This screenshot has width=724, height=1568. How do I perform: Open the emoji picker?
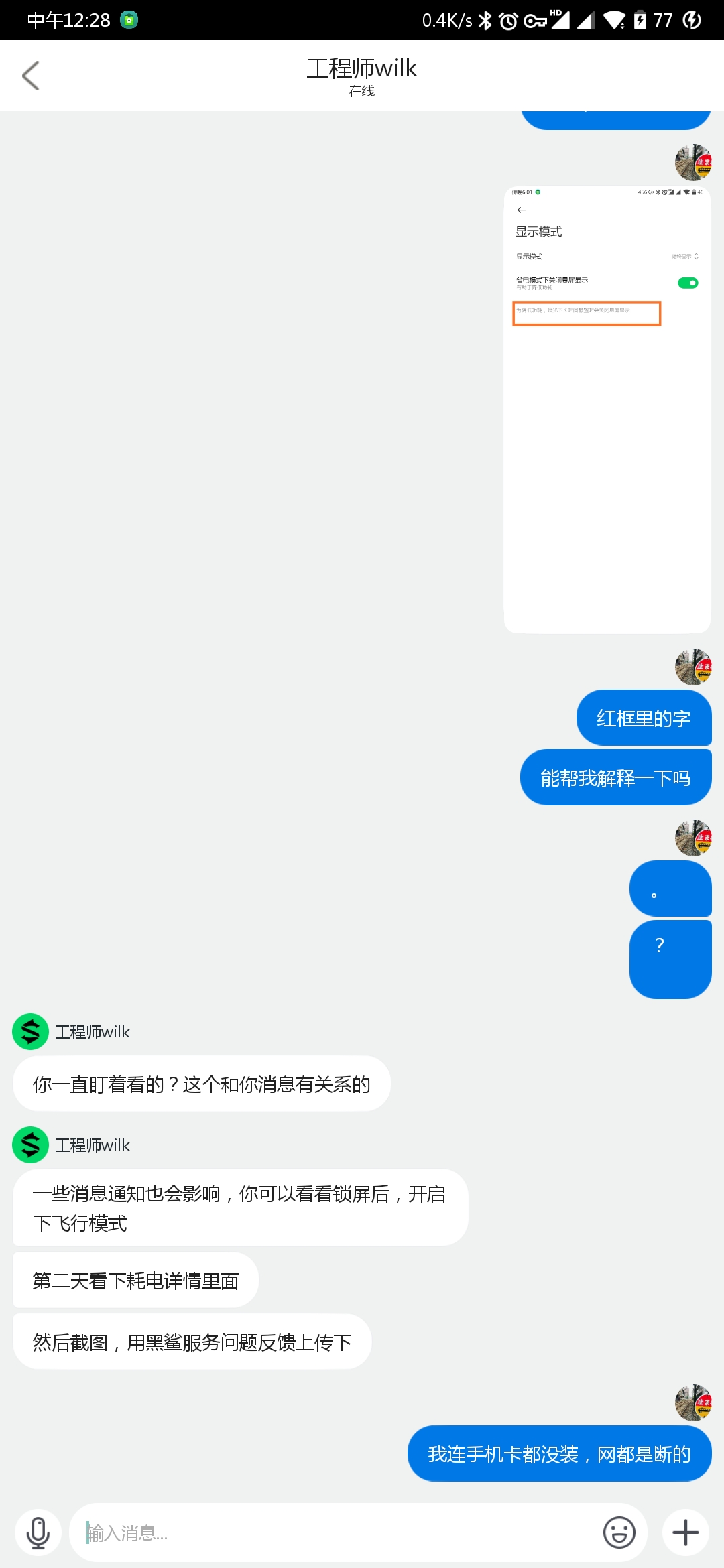coord(619,1532)
